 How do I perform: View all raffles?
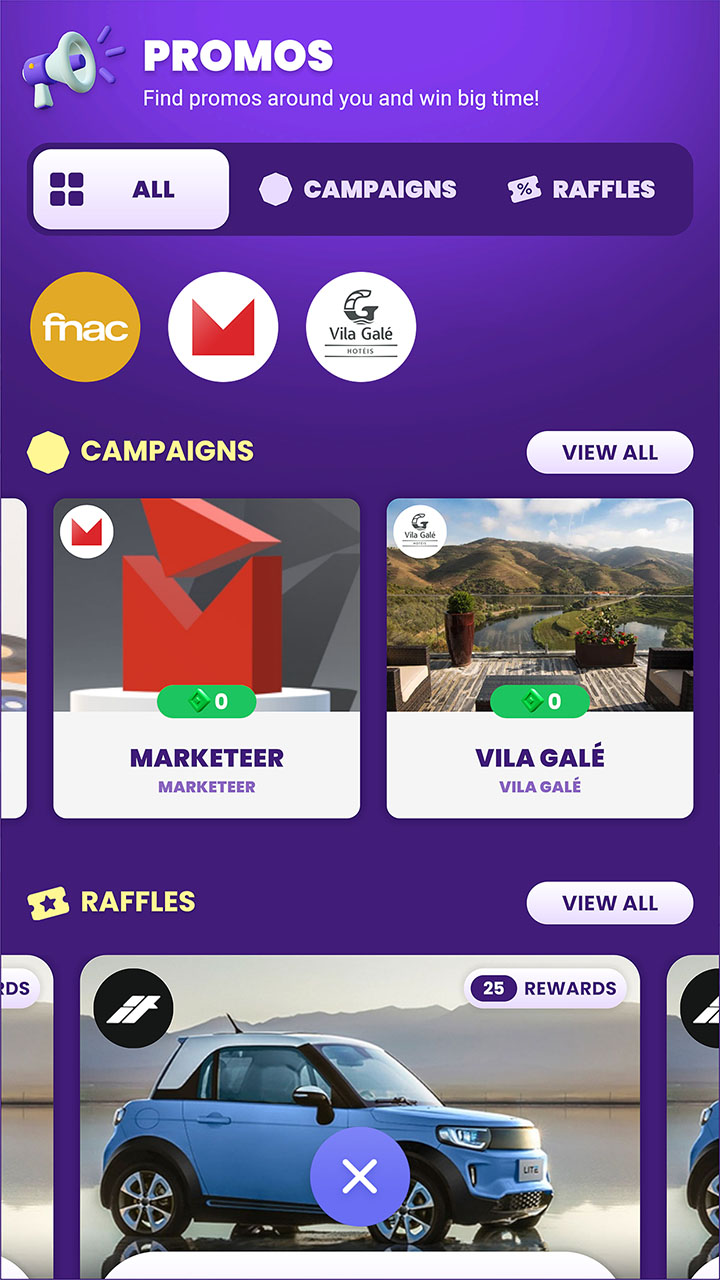tap(609, 903)
